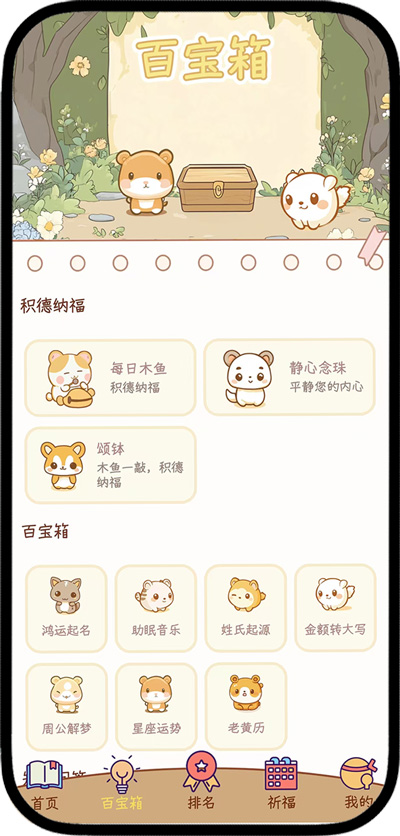Switch to the 首页 tab
The height and width of the screenshot is (836, 400).
pos(45,784)
